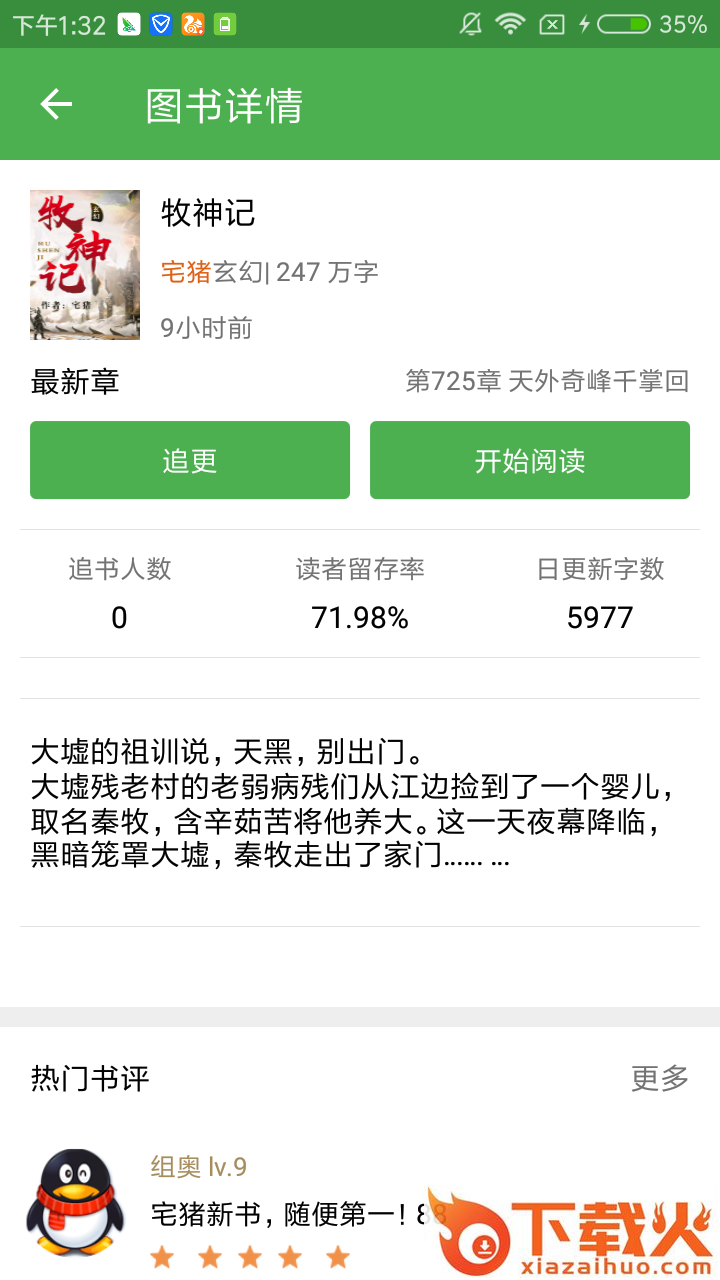Open latest chapter 第725章 天外奇峰千掌回
Screen dimensions: 720x1280
pyautogui.click(x=547, y=381)
